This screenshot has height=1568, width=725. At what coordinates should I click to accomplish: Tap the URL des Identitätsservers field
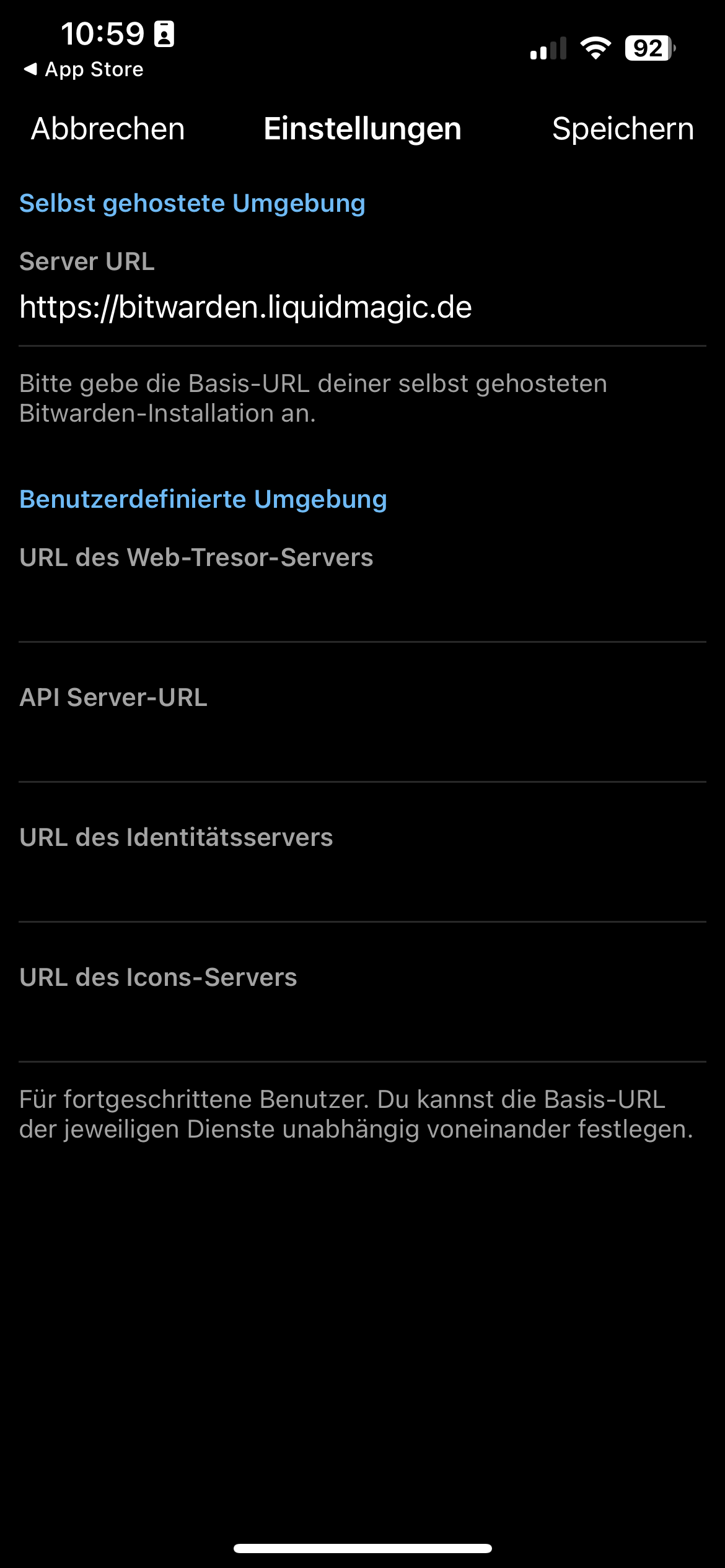(362, 884)
